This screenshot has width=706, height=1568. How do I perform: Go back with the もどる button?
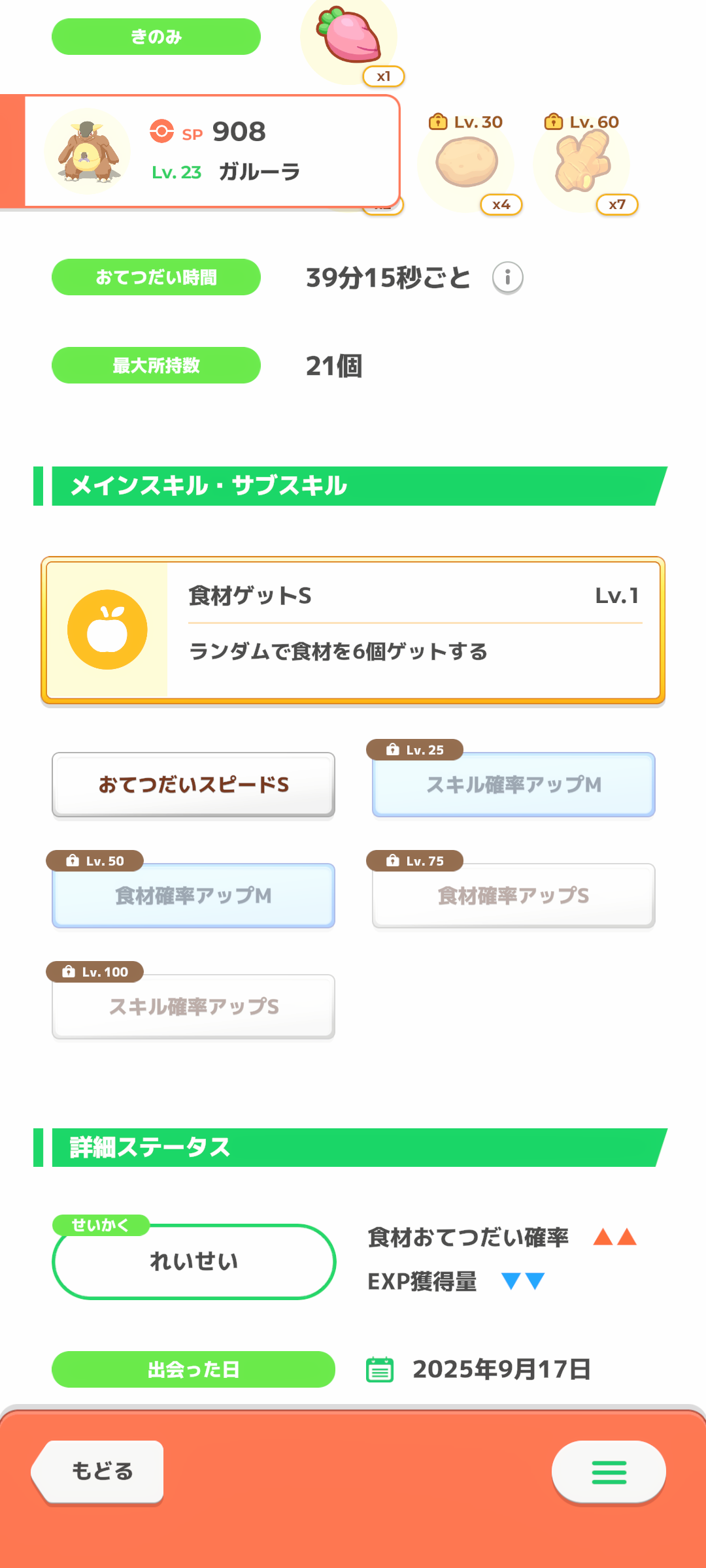tap(98, 1472)
